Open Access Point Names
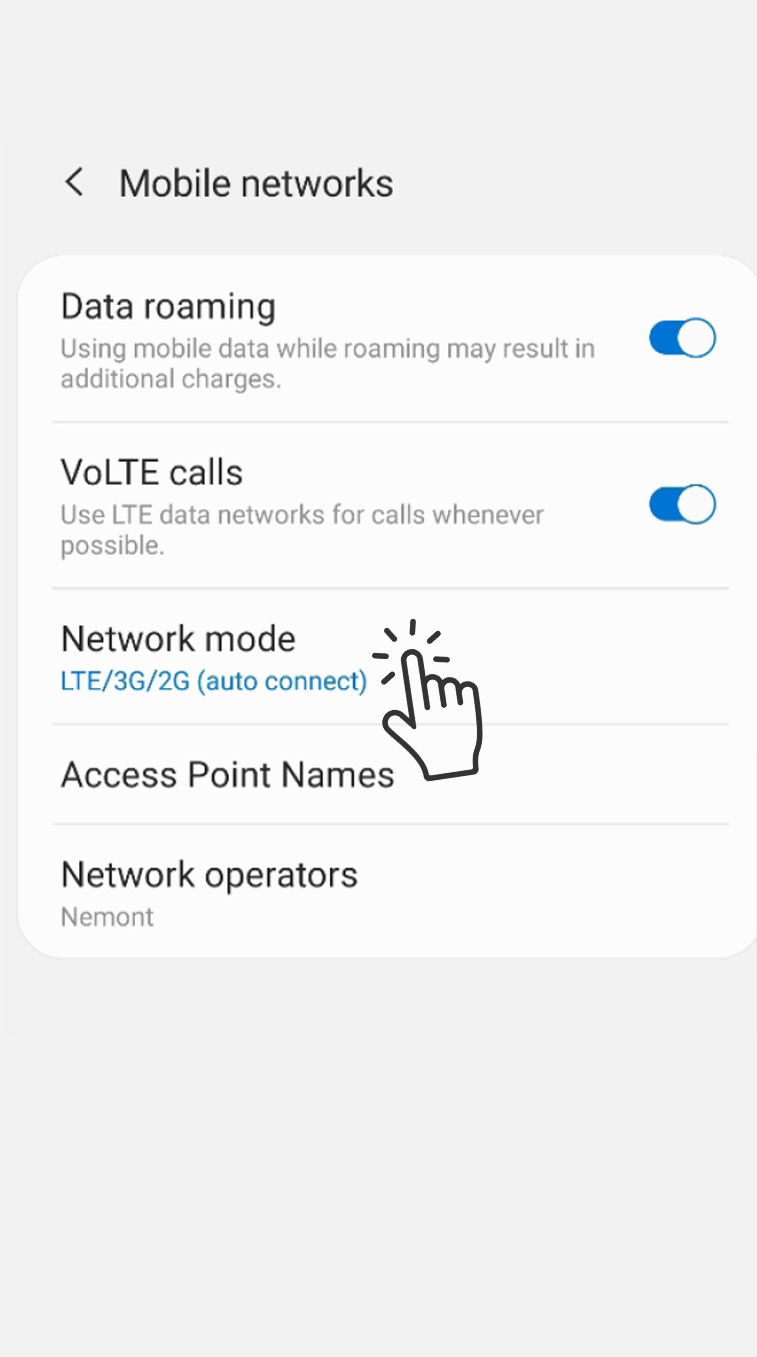 tap(388, 774)
